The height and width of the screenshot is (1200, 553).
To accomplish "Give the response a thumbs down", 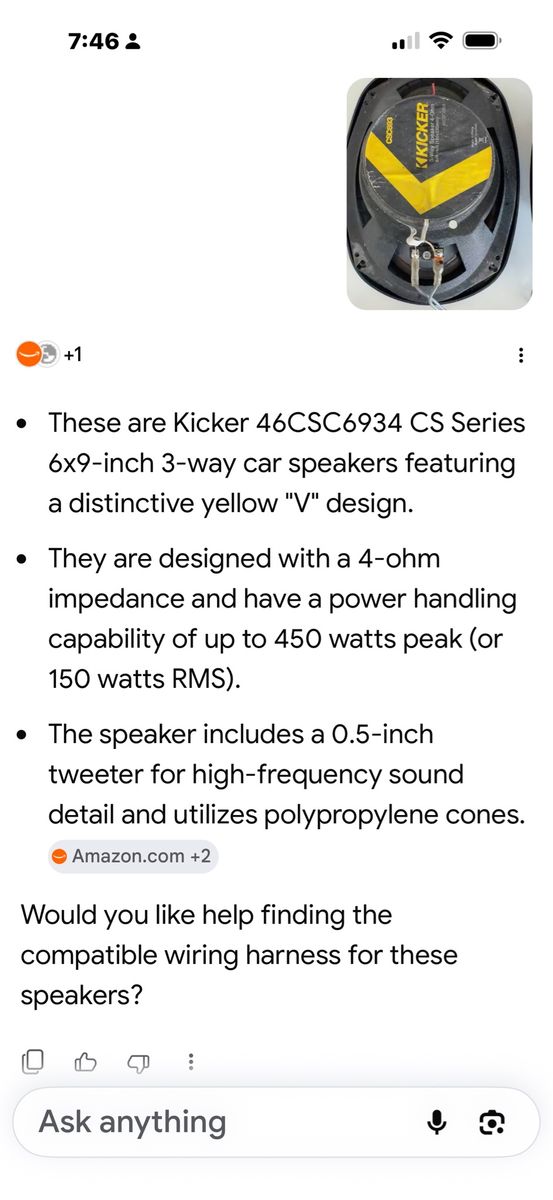I will [x=139, y=1061].
